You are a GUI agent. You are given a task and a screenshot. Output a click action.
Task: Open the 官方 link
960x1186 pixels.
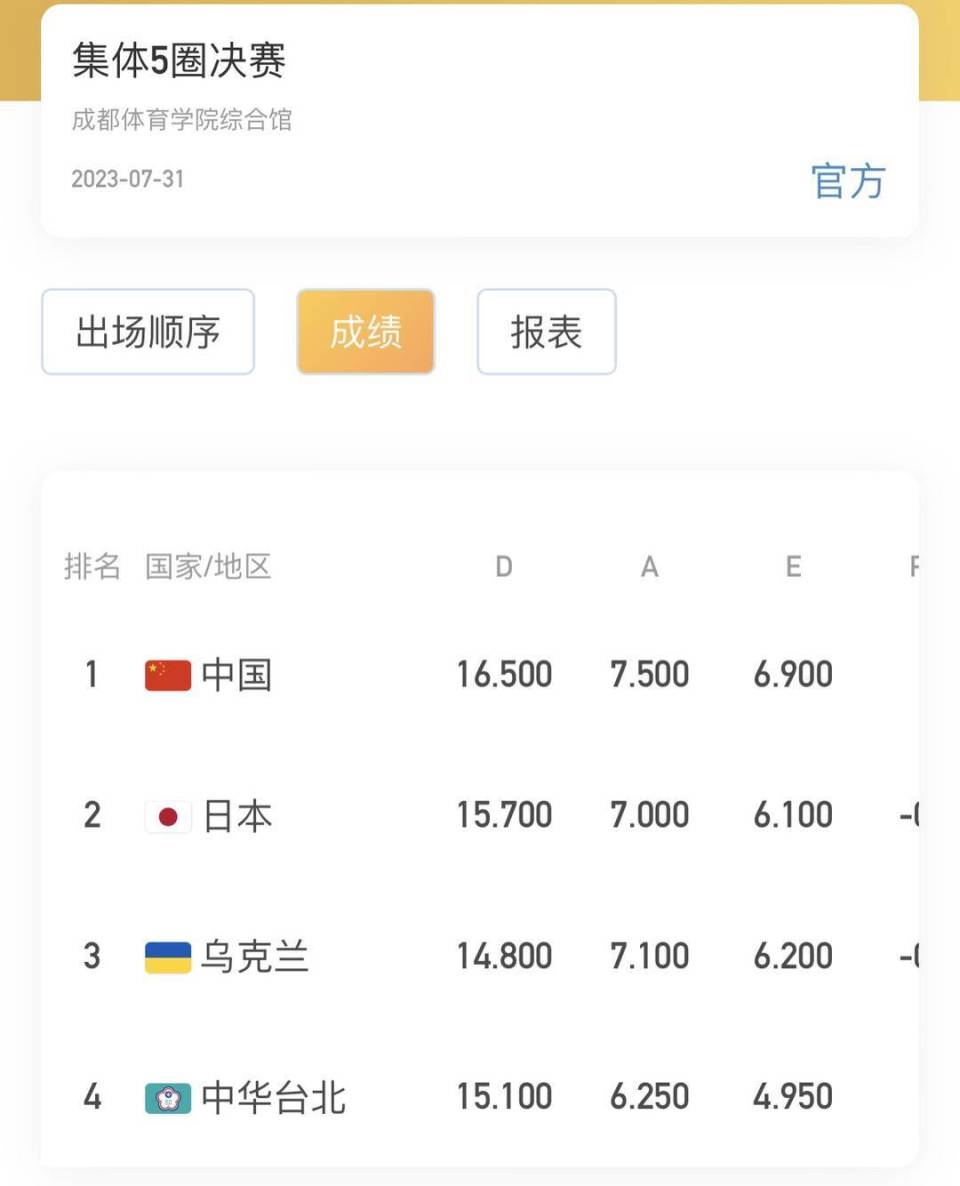[x=849, y=181]
